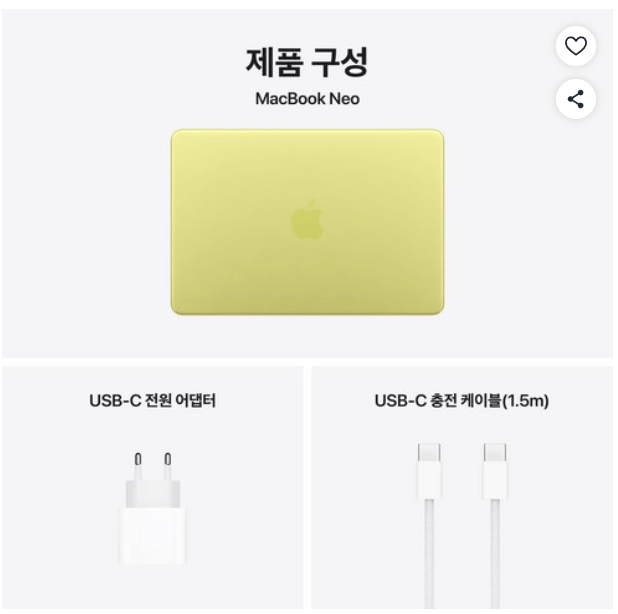Viewport: 618px width, 614px height.
Task: Share this MacBook Neo product page
Action: click(x=575, y=99)
